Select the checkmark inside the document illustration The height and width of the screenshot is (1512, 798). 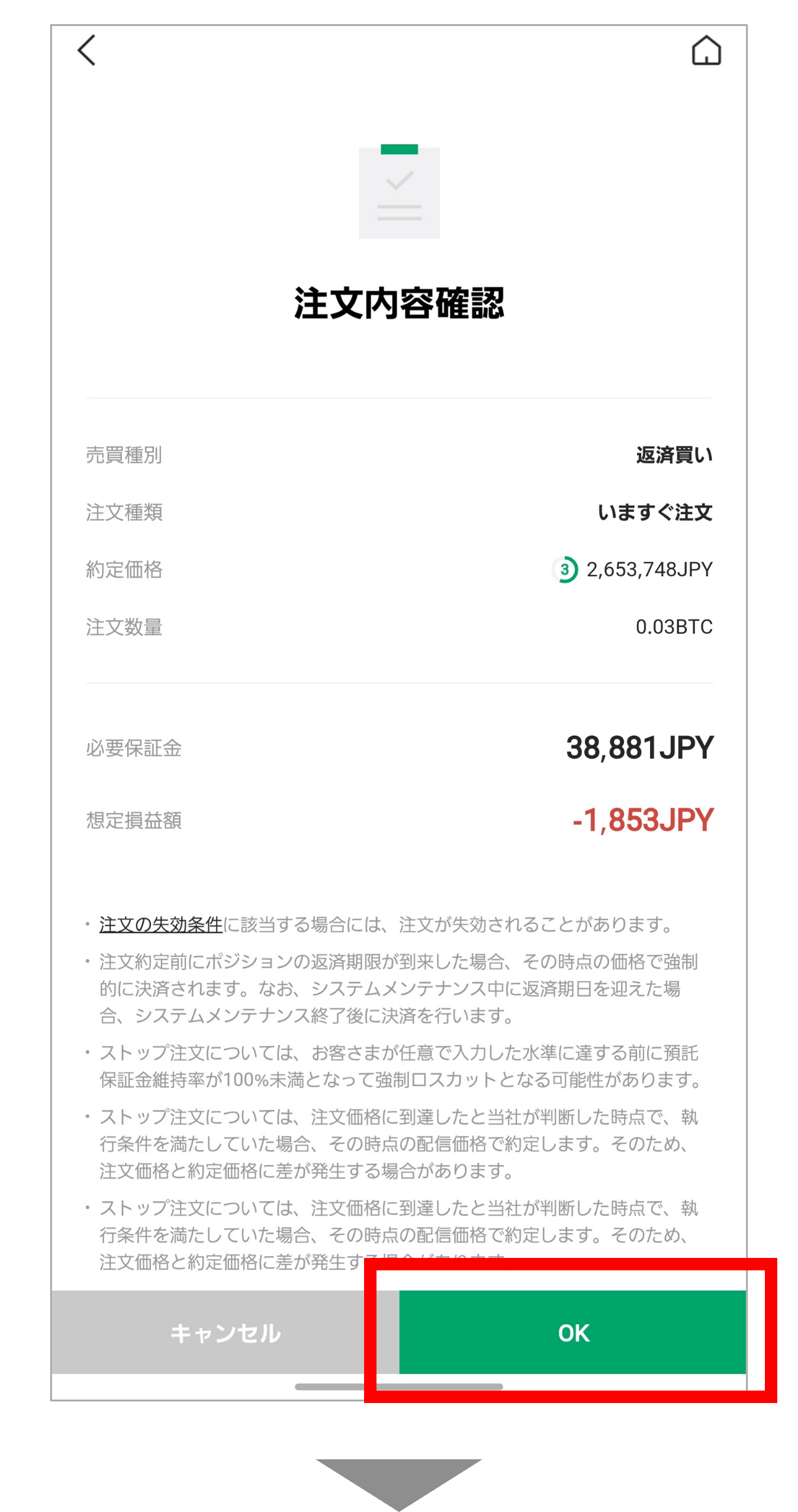coord(400,181)
